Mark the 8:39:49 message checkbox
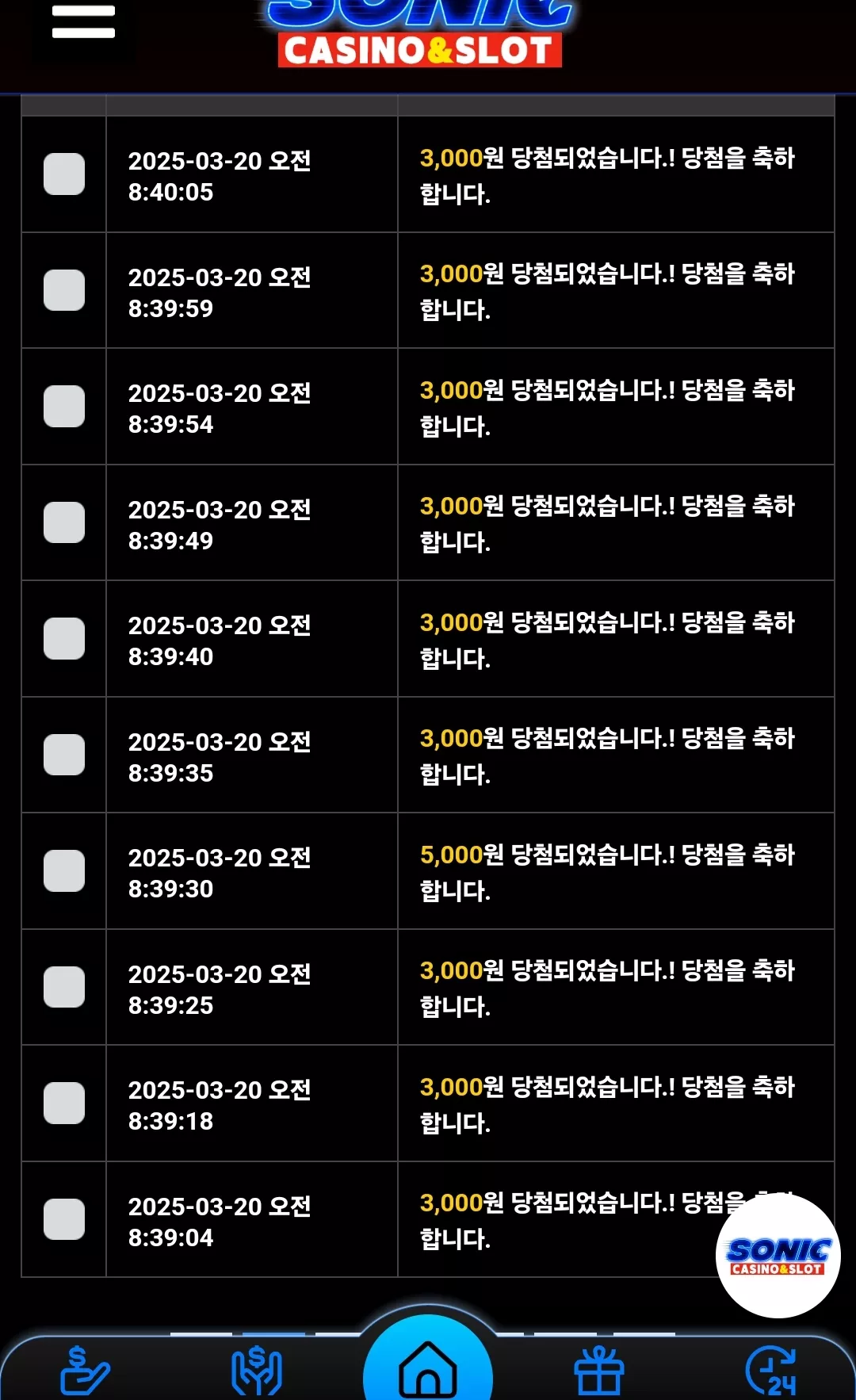856x1400 pixels. [x=64, y=522]
